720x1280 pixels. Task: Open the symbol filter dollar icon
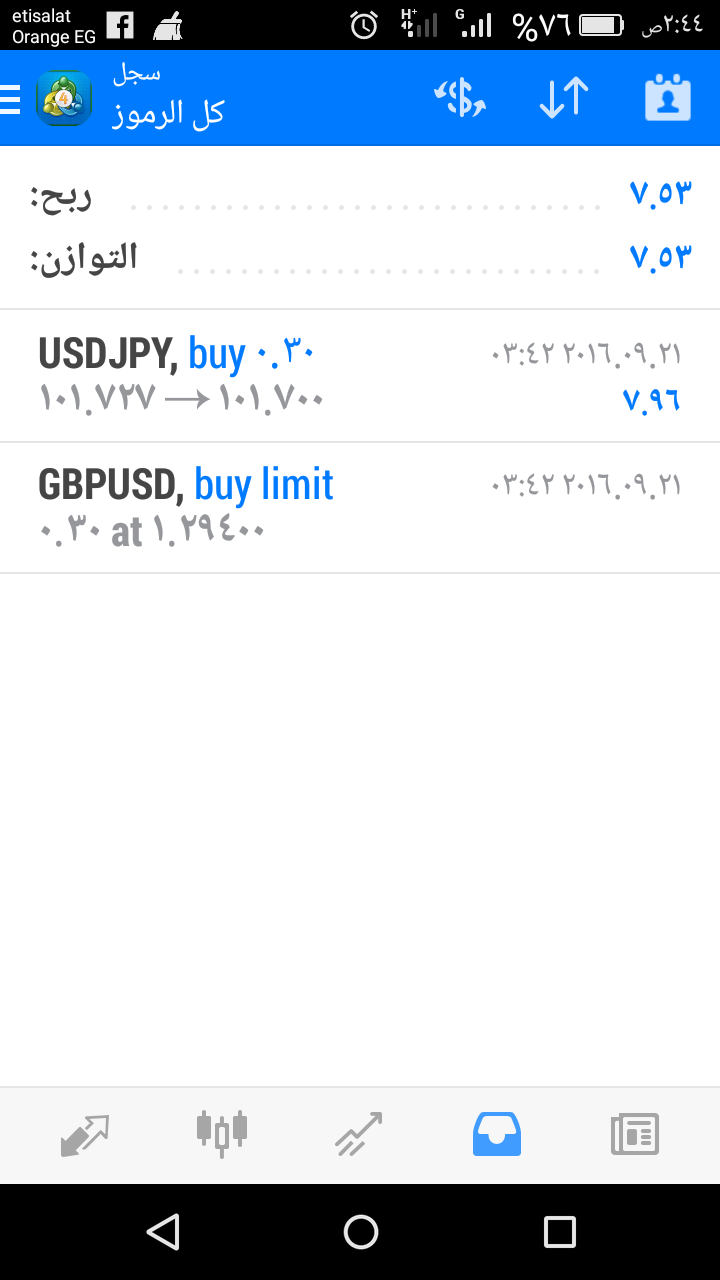click(460, 98)
